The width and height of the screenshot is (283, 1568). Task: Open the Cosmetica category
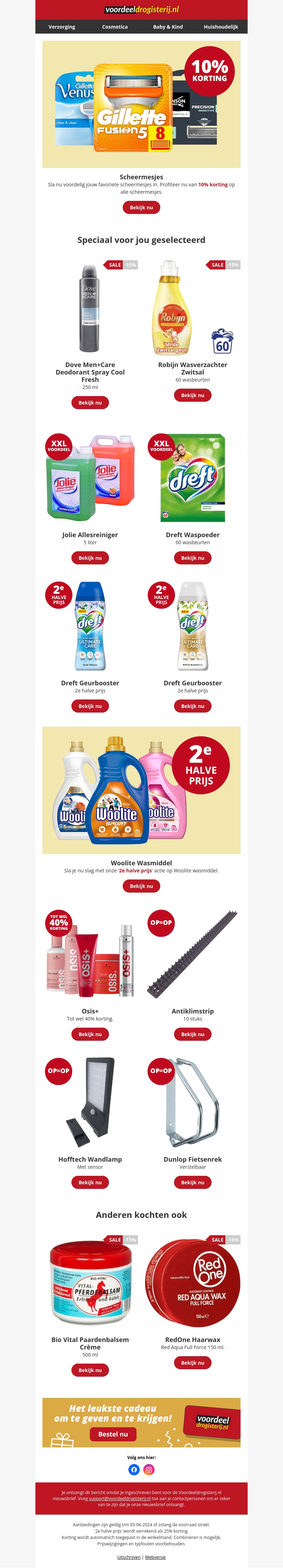[114, 27]
